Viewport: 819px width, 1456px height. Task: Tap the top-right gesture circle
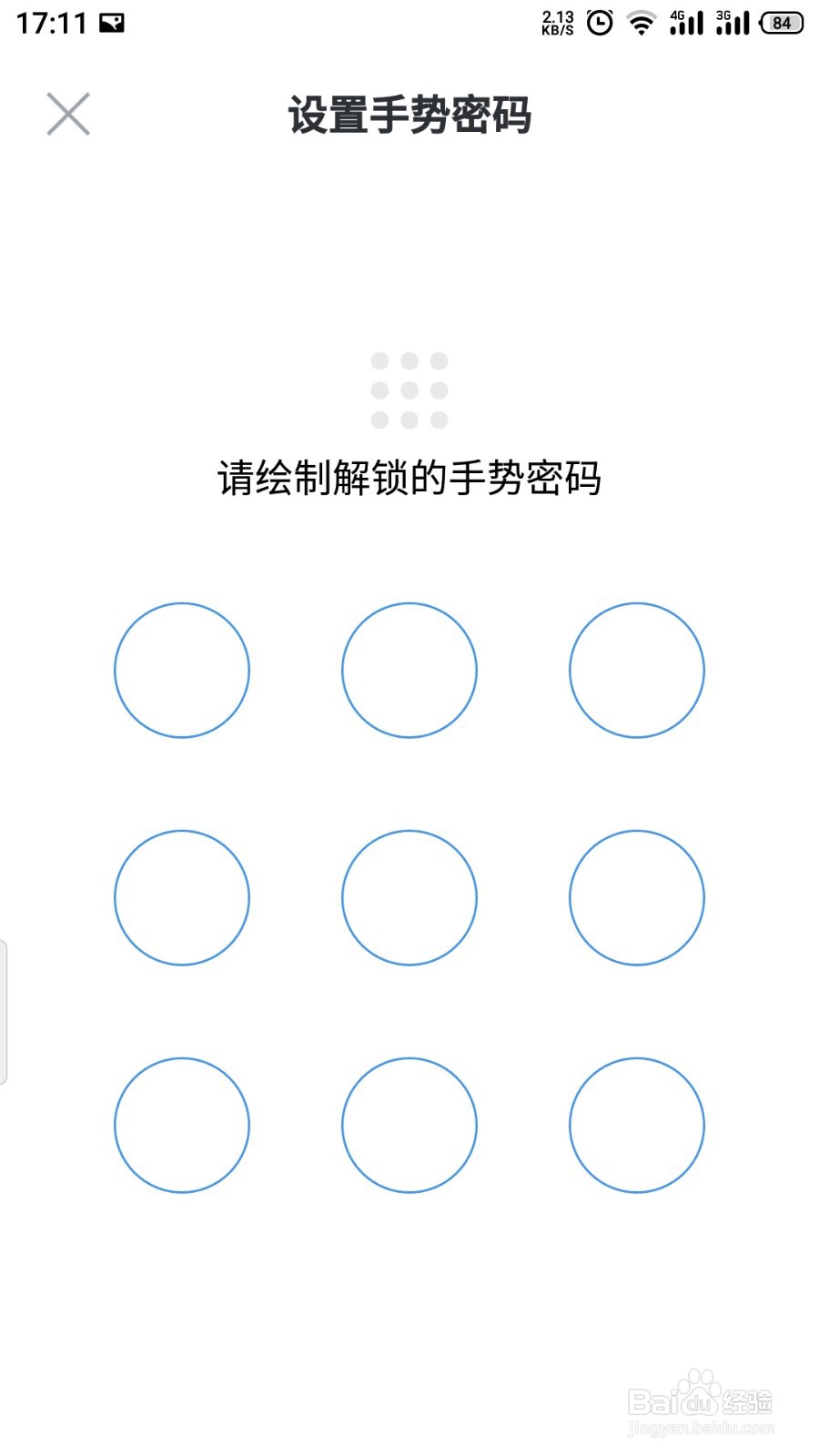tap(637, 670)
